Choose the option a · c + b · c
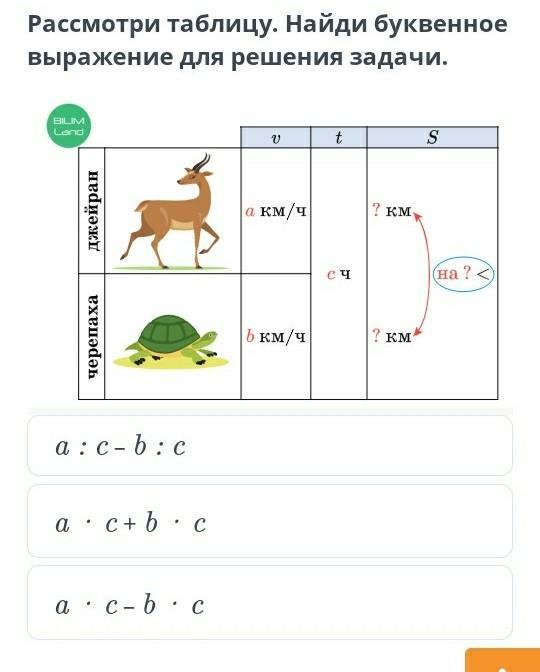 tap(270, 521)
